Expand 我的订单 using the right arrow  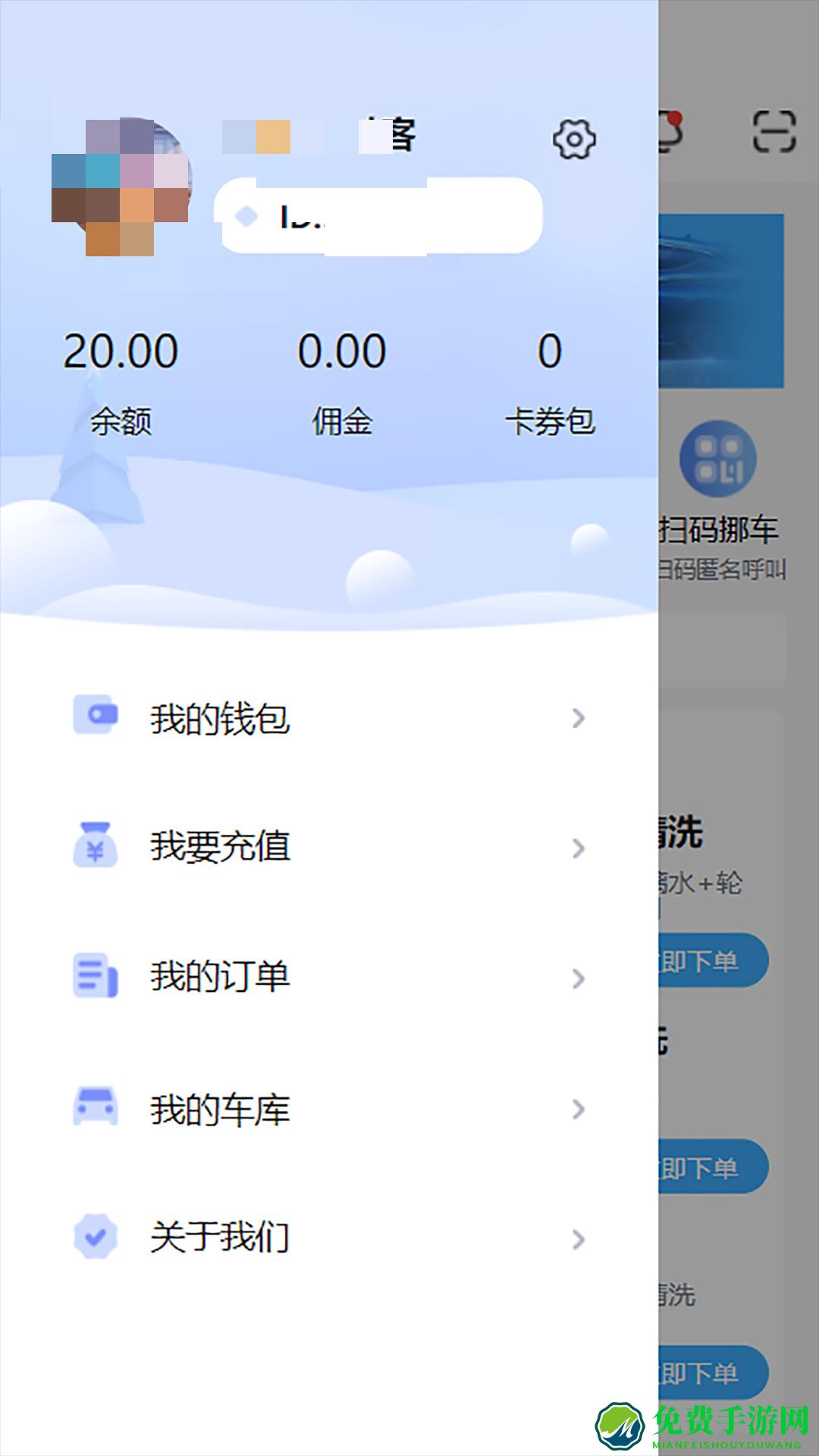point(577,978)
